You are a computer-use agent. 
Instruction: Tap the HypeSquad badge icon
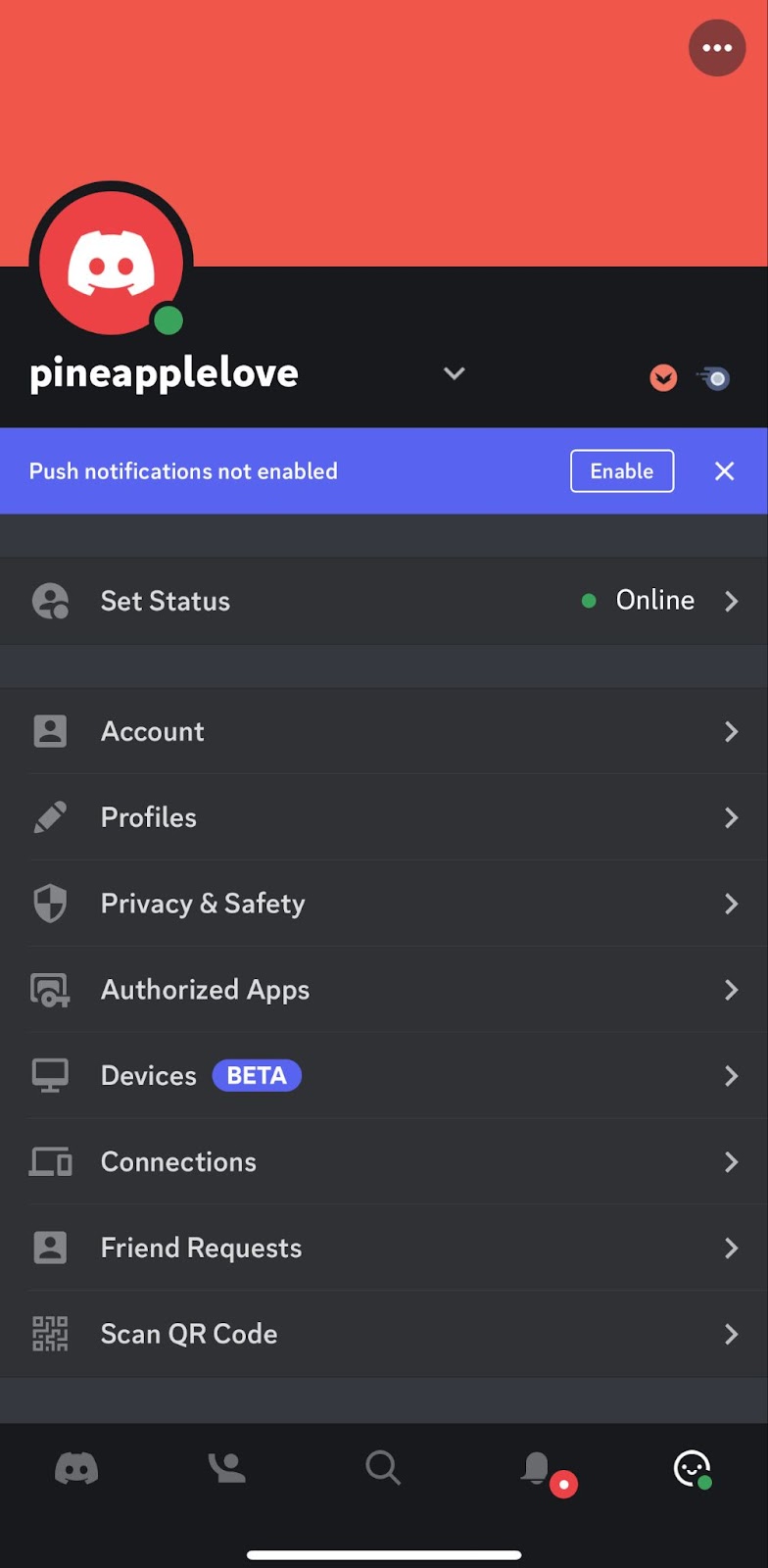663,377
